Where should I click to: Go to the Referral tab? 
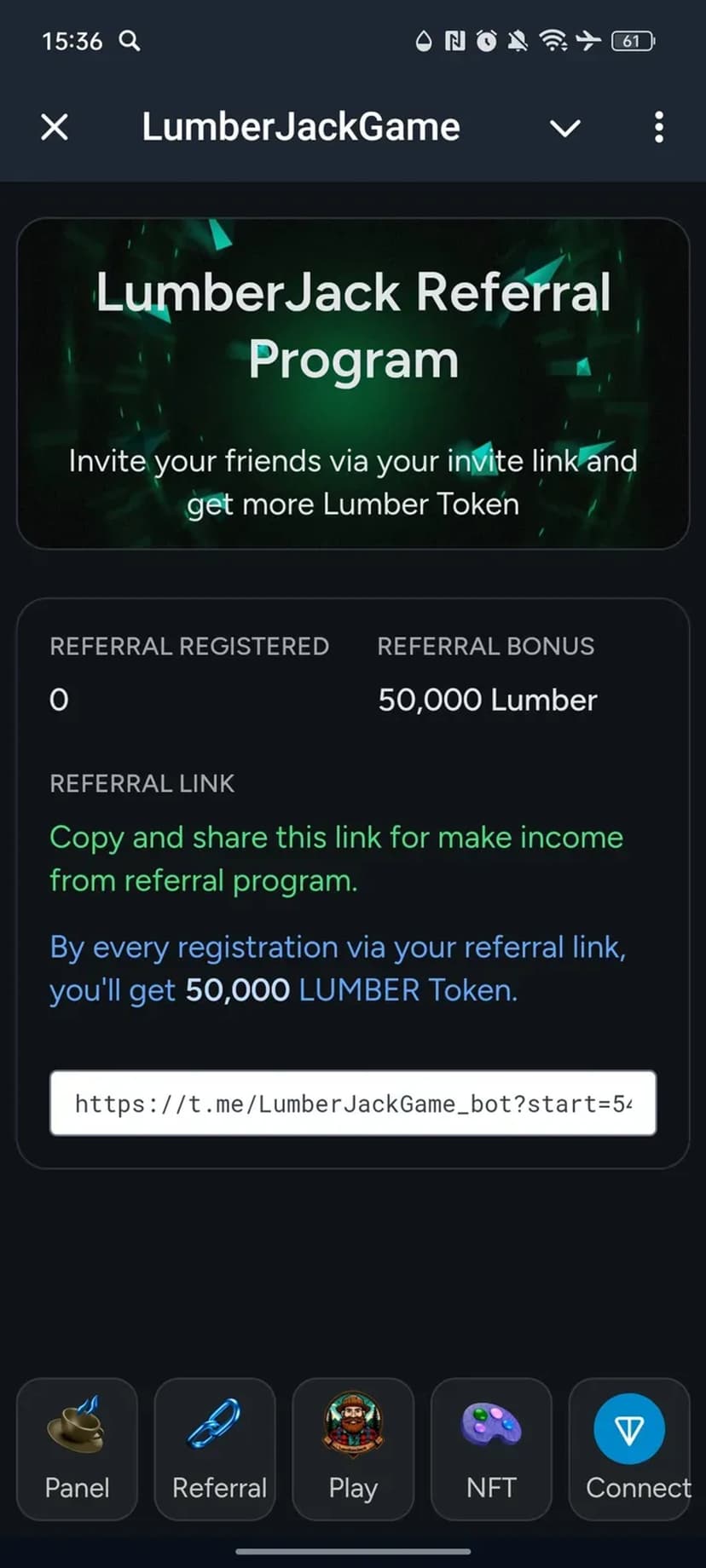coord(215,1449)
